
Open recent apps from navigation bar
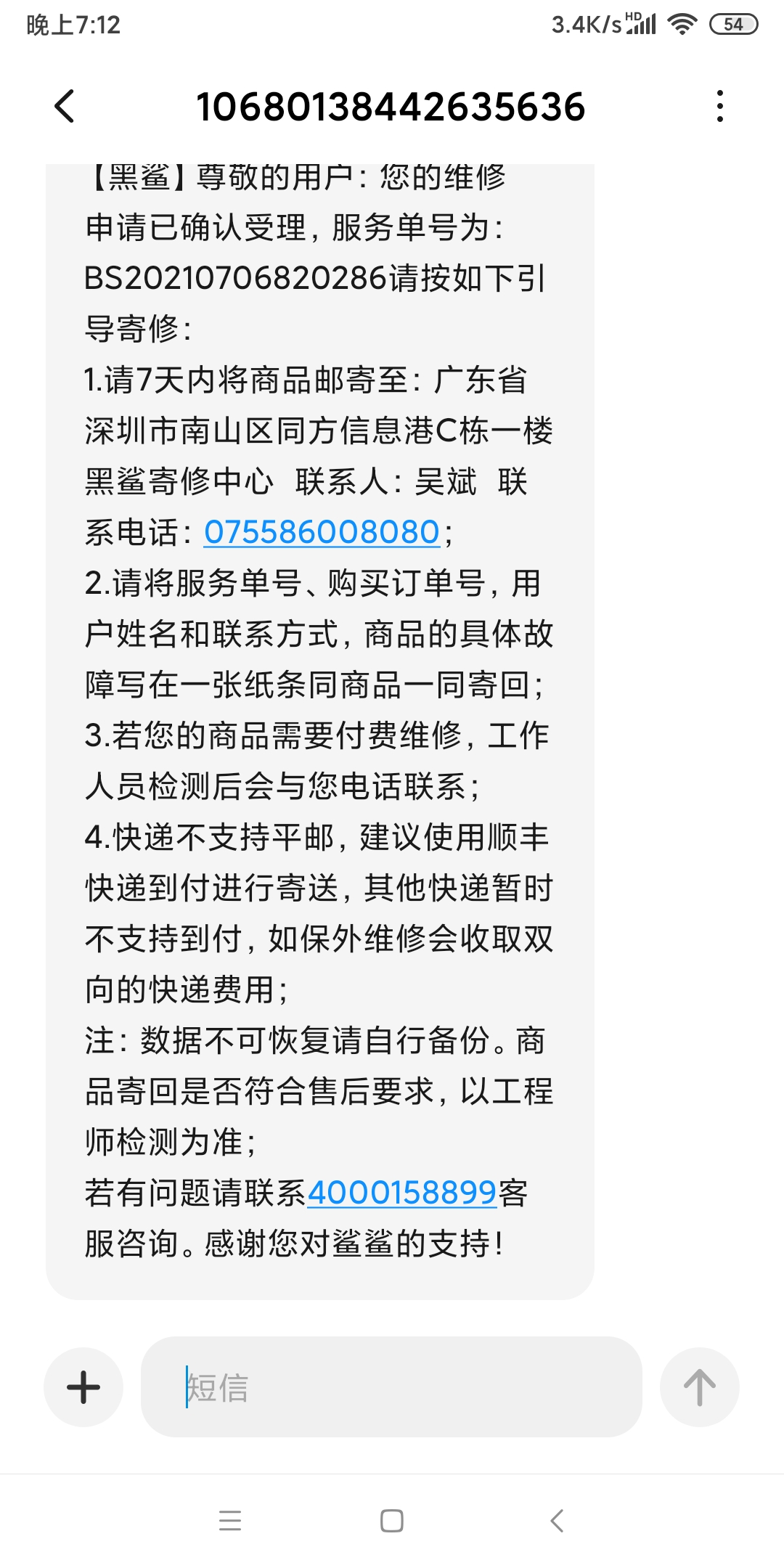click(x=230, y=1520)
